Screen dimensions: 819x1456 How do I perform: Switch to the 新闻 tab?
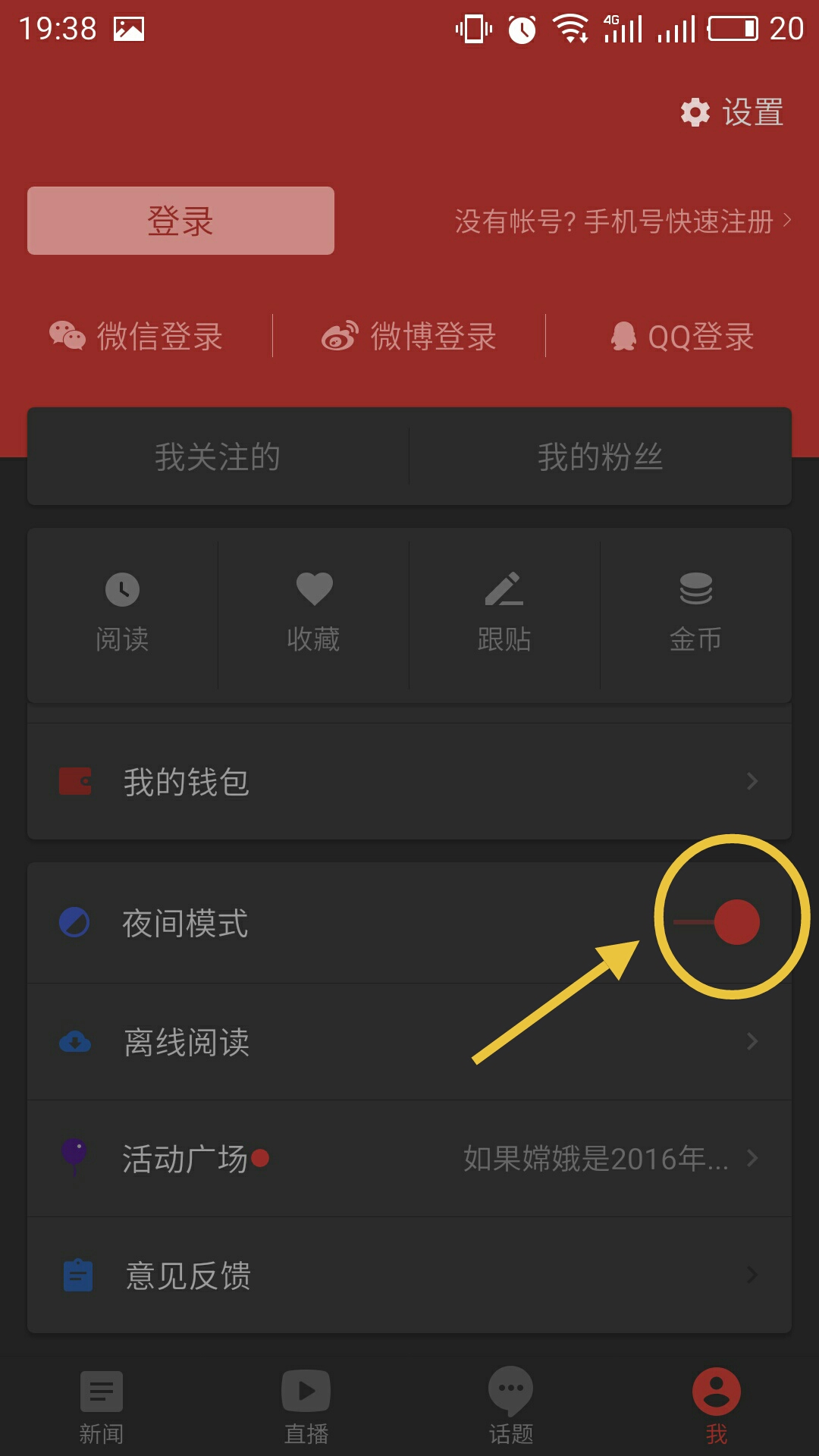[102, 1407]
